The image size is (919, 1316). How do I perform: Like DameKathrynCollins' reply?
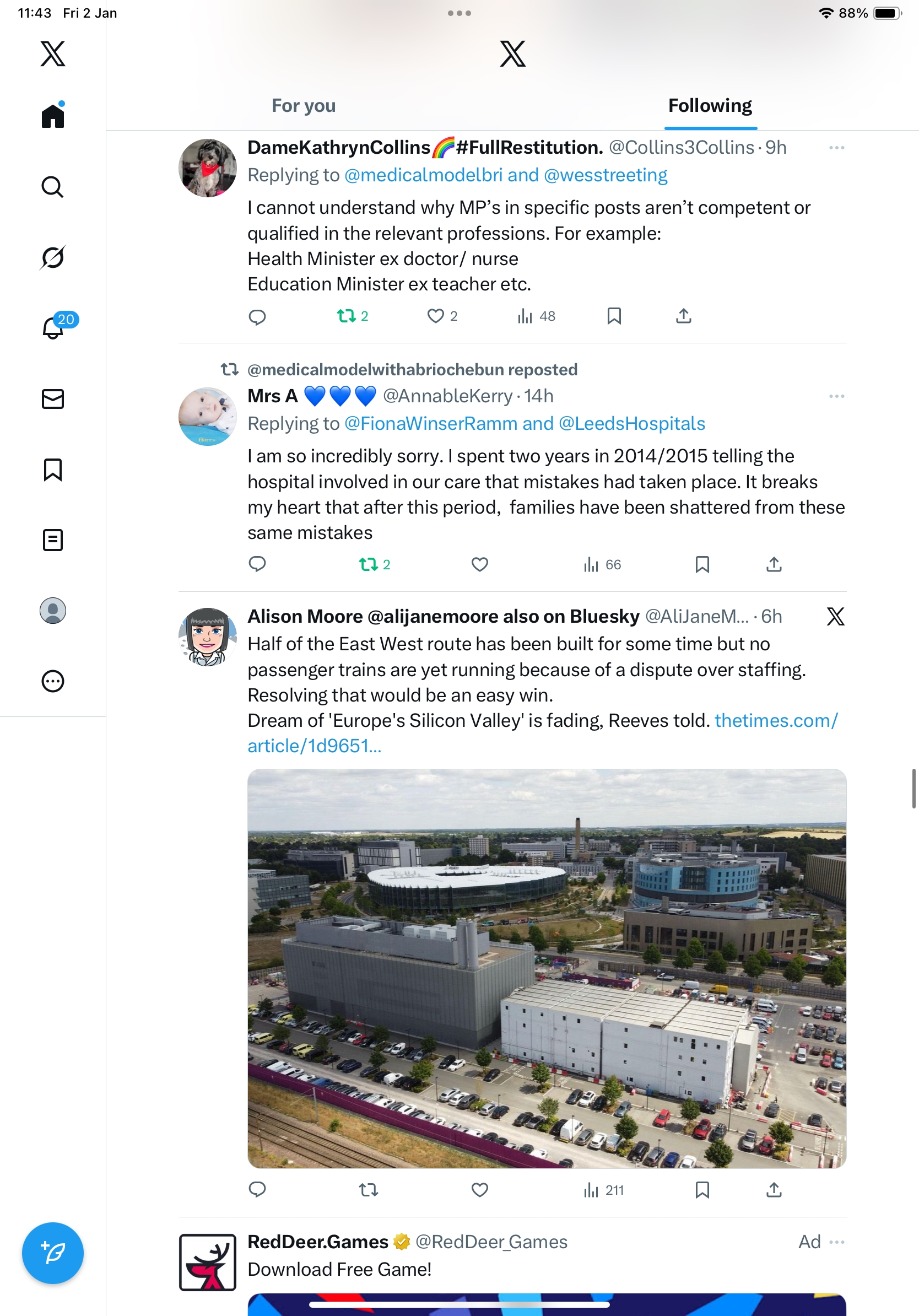coord(435,316)
